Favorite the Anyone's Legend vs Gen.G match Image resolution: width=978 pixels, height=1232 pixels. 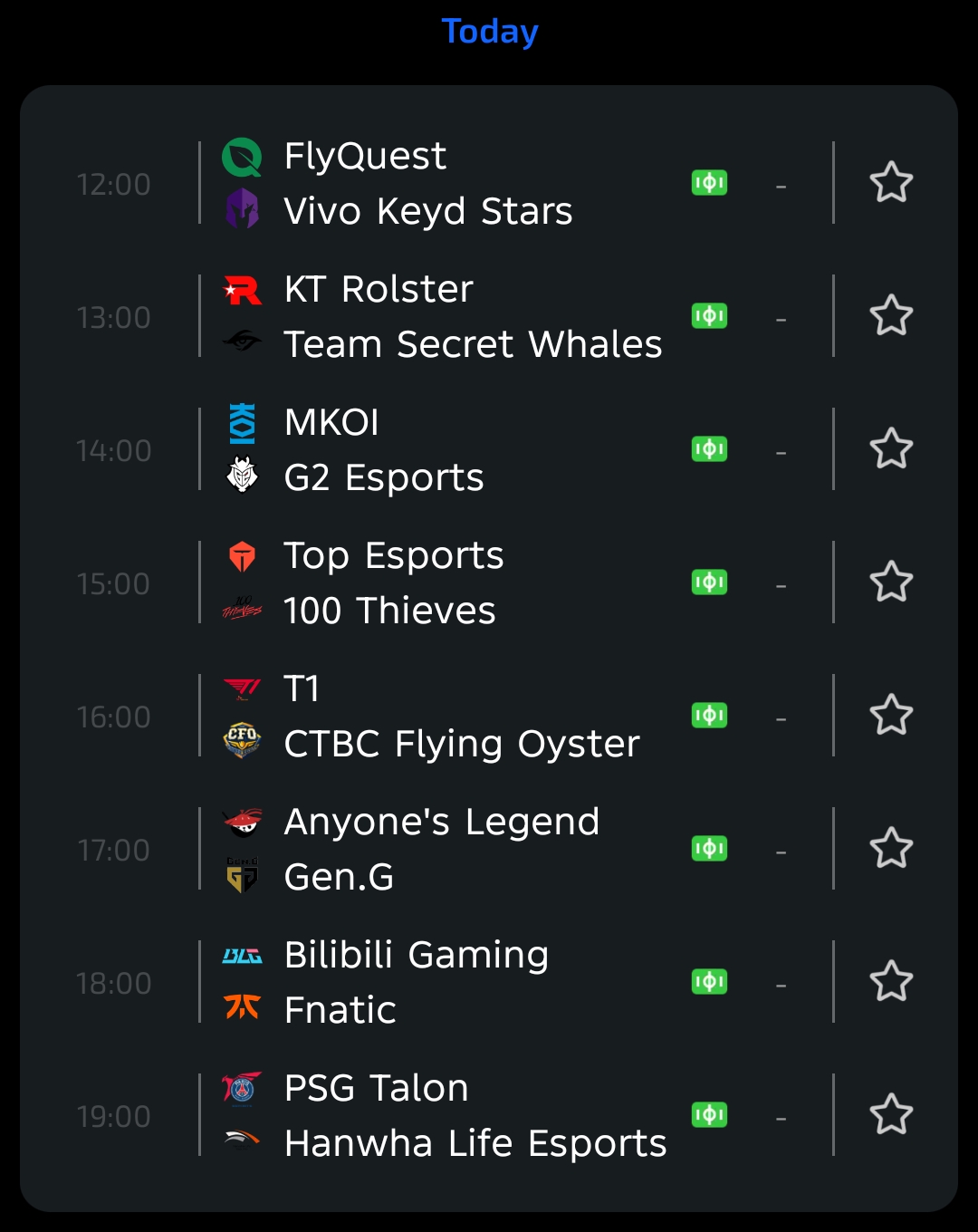click(x=891, y=849)
